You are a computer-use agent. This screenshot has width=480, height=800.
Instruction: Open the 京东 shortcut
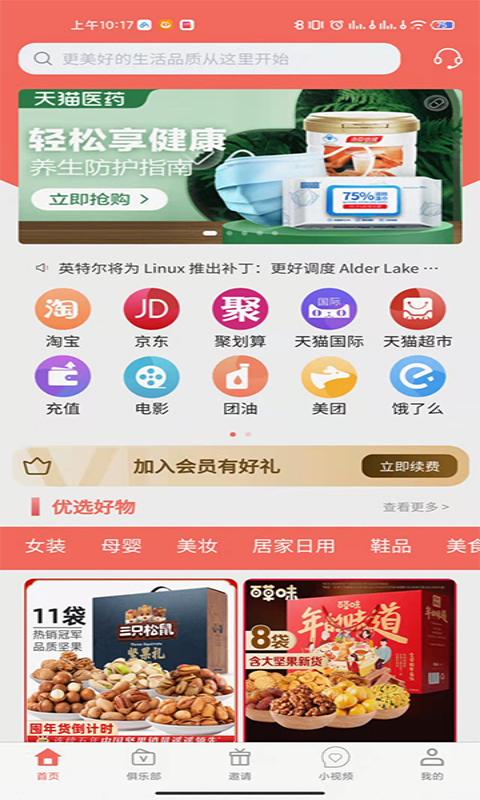tap(151, 318)
